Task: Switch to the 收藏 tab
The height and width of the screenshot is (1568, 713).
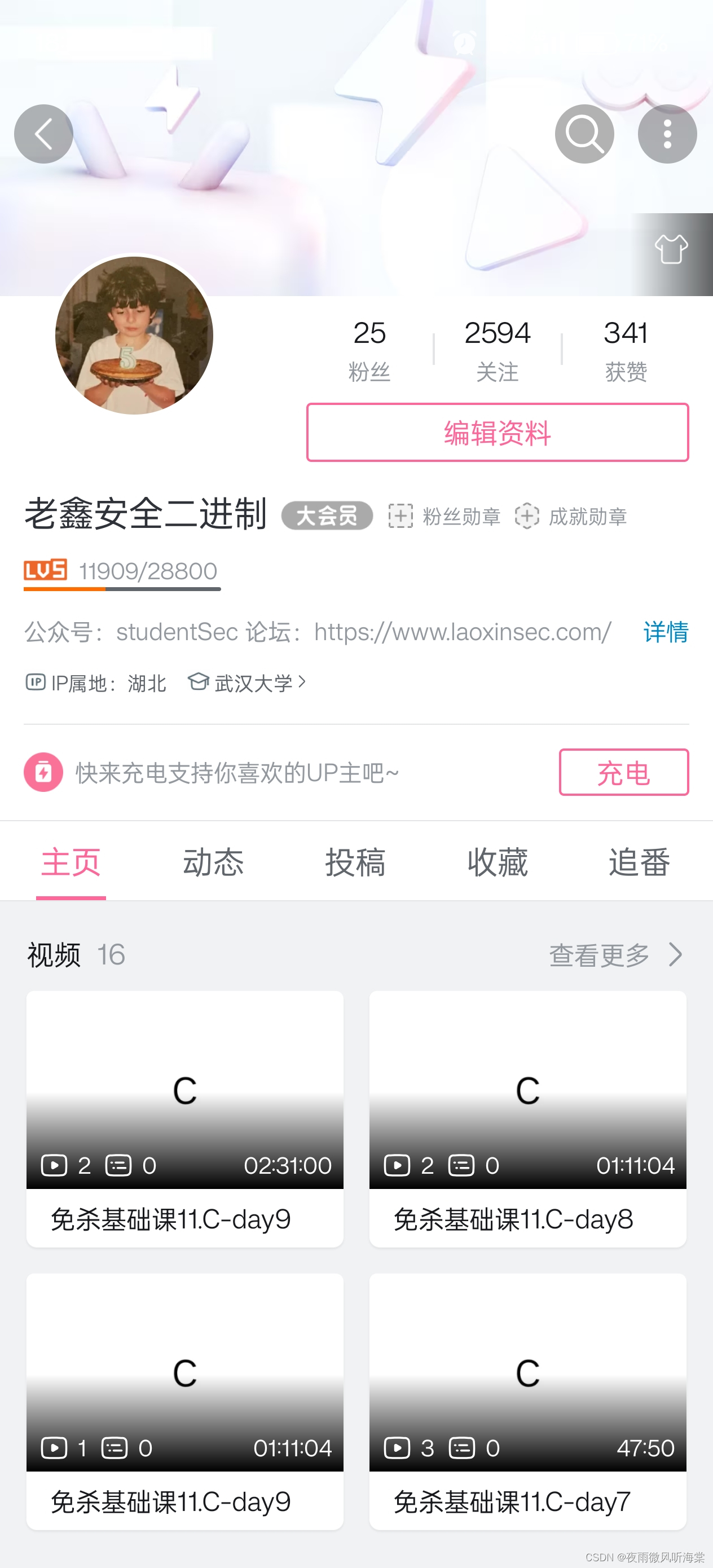Action: 497,862
